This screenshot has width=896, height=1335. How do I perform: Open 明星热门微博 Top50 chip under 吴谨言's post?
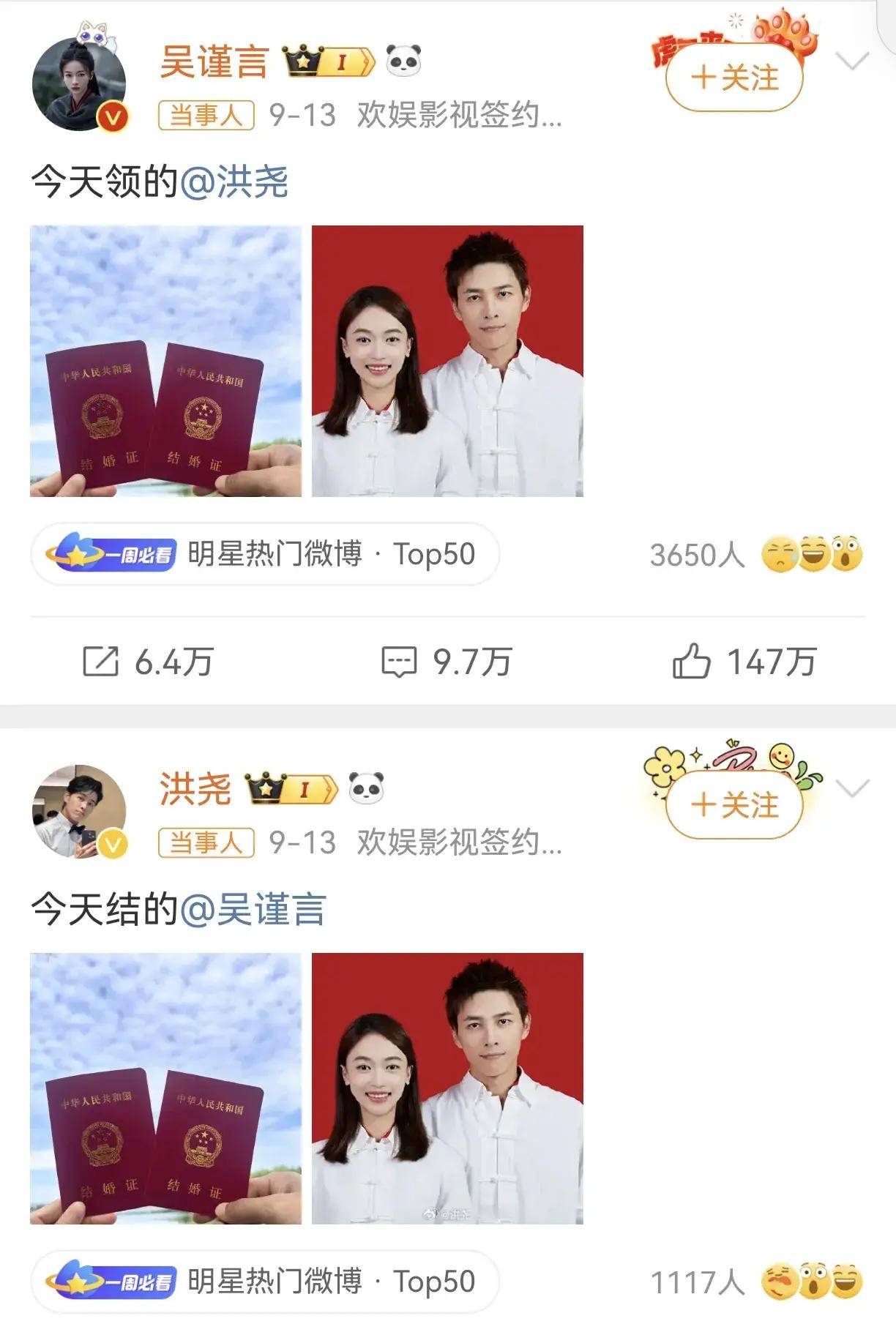pyautogui.click(x=265, y=554)
